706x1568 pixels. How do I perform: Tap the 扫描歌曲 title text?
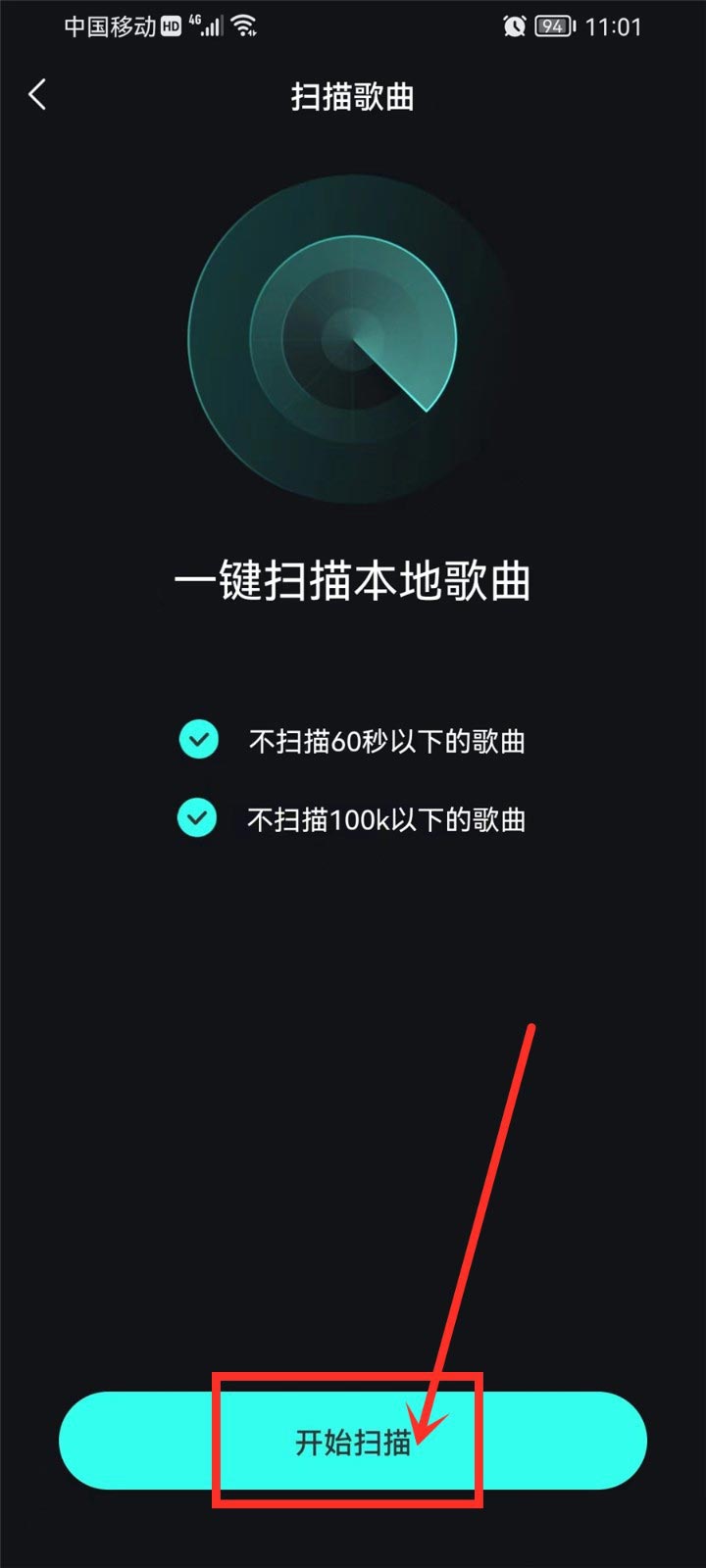click(x=353, y=97)
